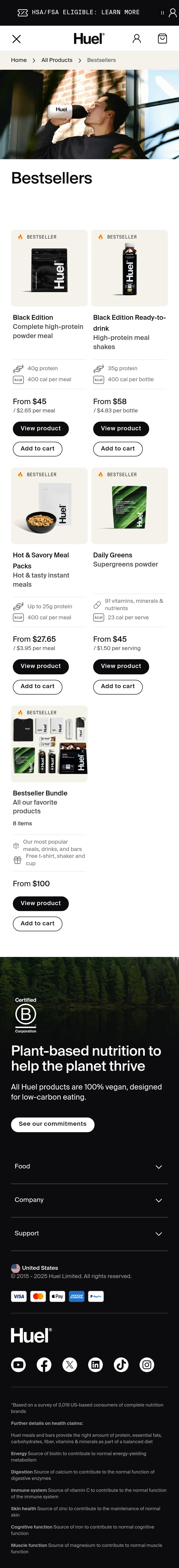Expand the Support footer section
The image size is (179, 1568).
[89, 1233]
